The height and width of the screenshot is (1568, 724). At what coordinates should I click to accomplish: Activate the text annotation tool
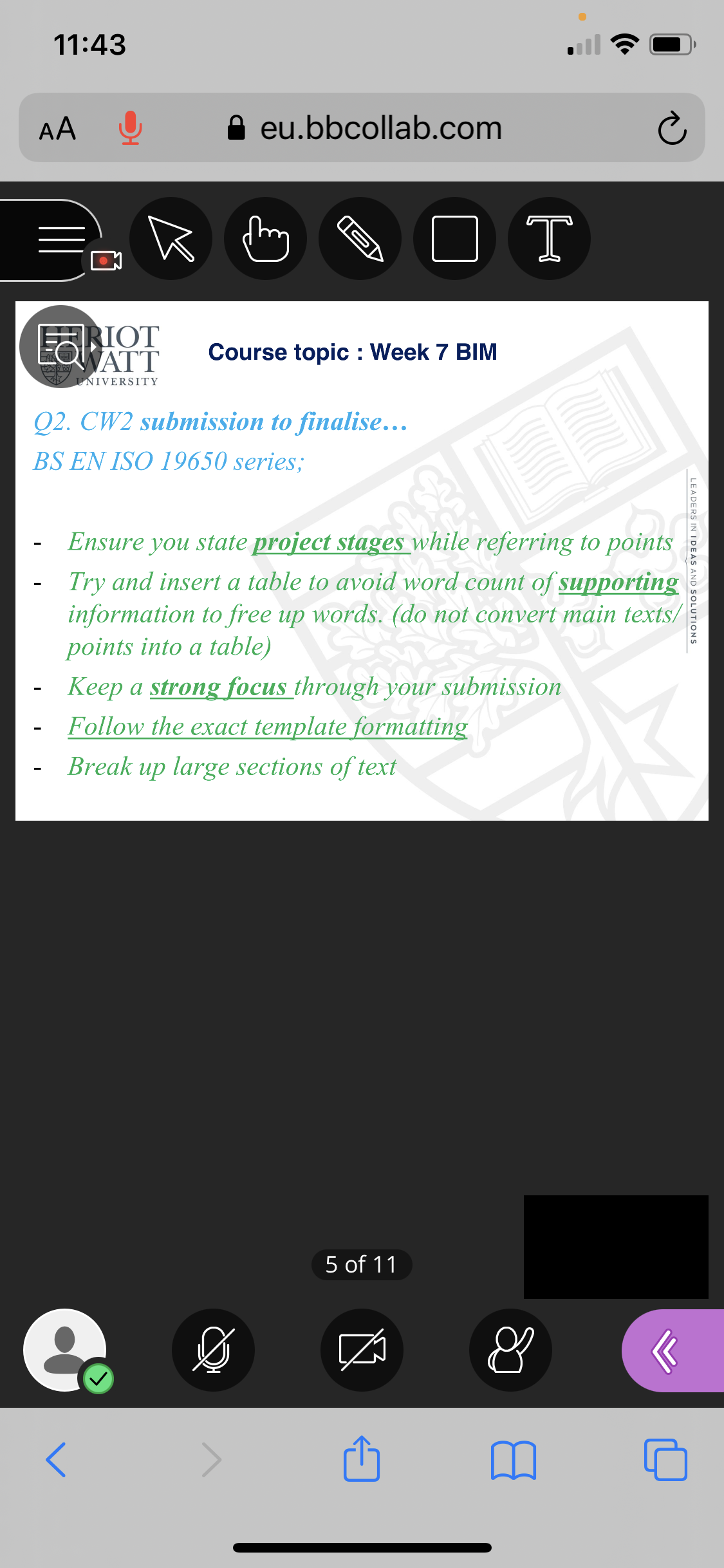pos(549,239)
